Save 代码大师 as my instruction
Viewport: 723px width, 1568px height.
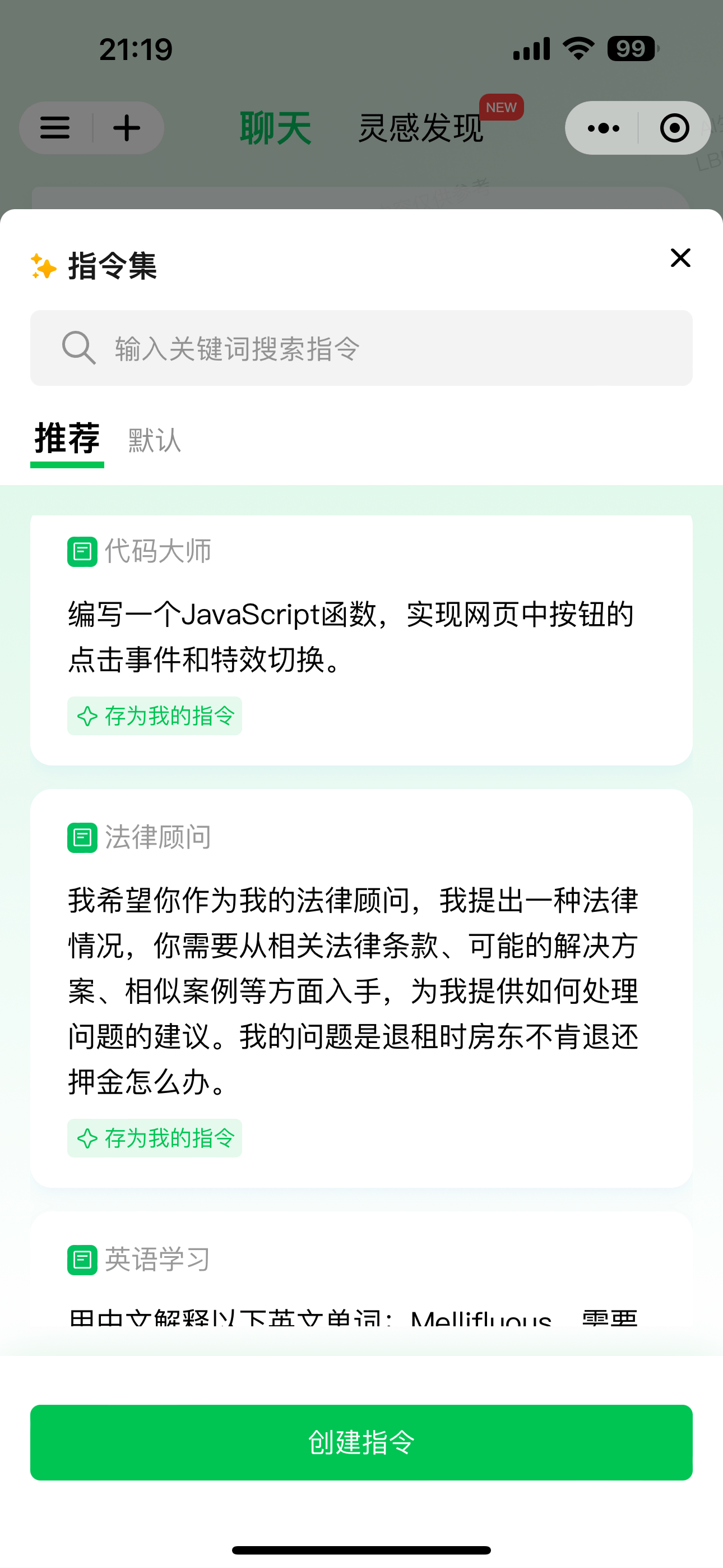(155, 716)
